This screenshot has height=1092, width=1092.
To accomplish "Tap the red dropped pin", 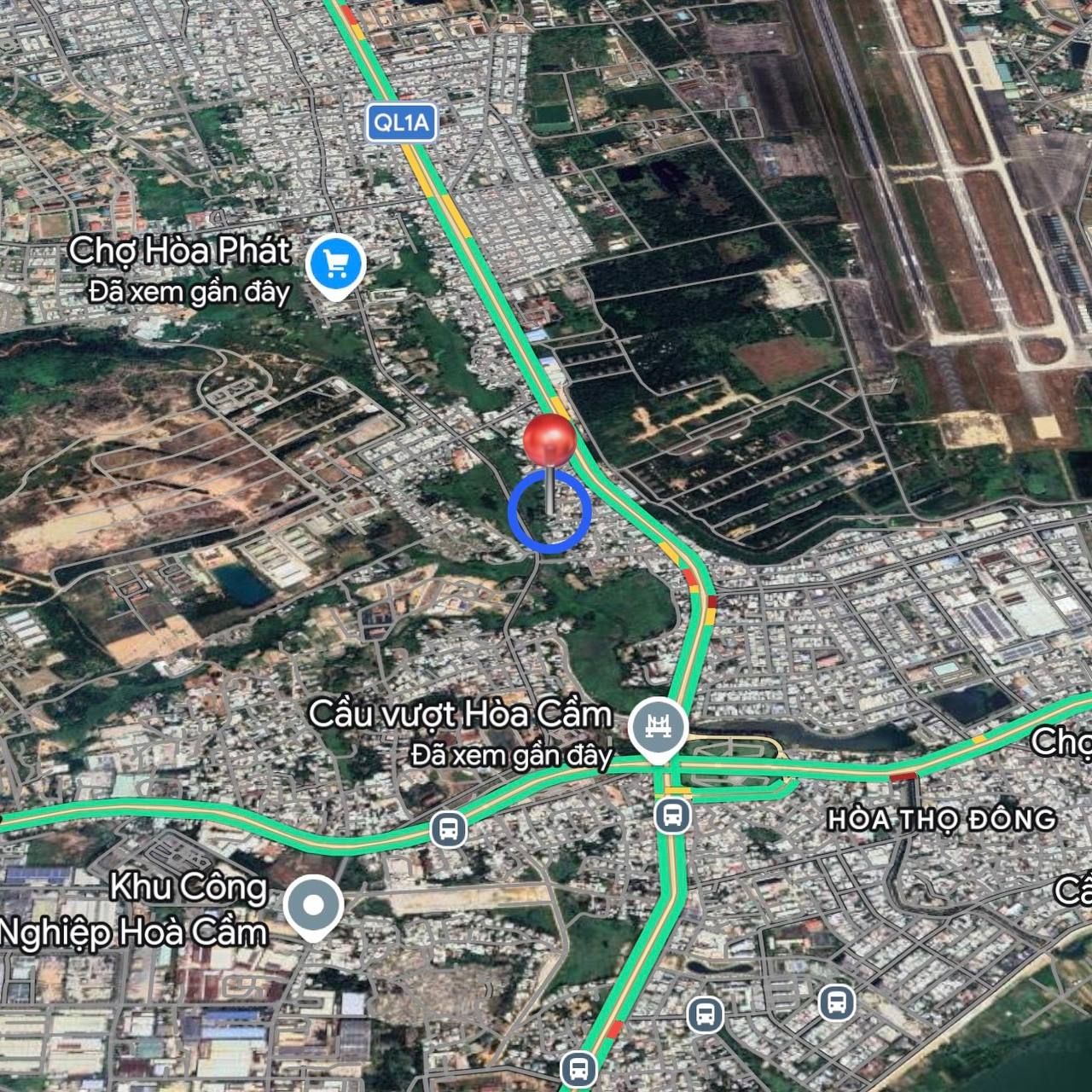I will [549, 441].
